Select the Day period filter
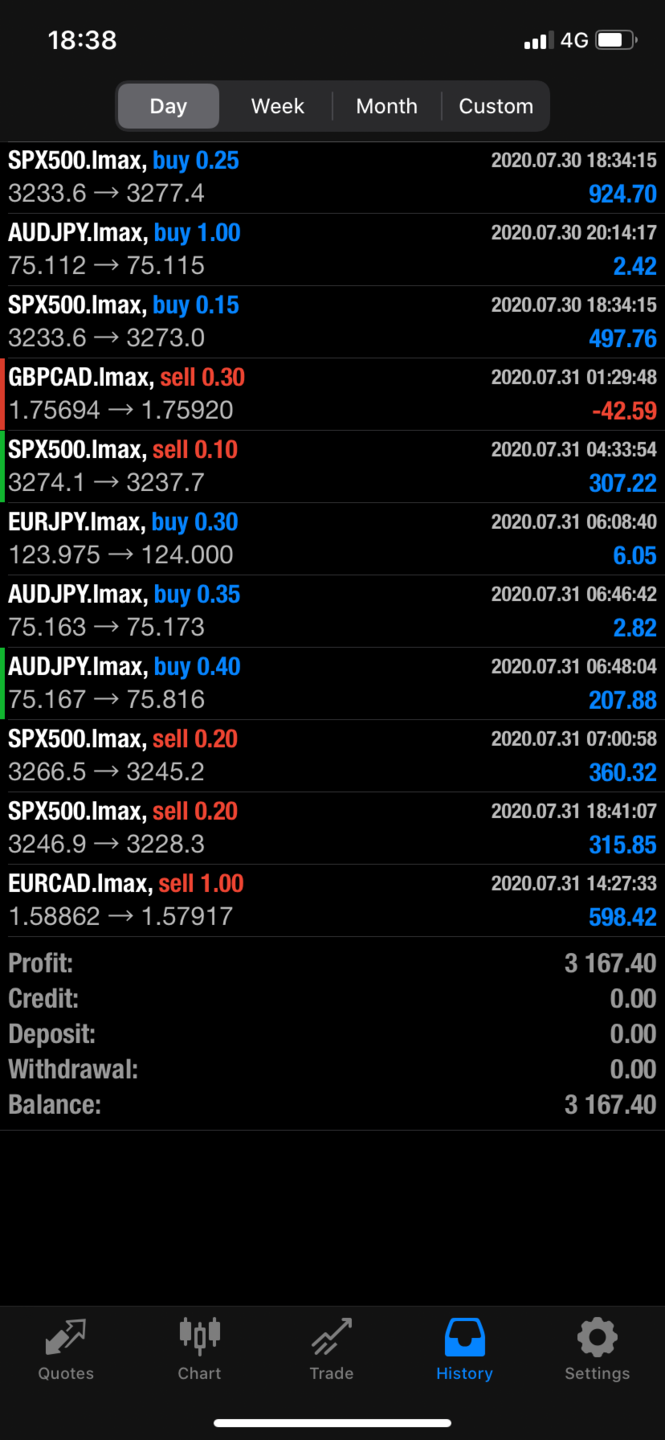 coord(168,106)
